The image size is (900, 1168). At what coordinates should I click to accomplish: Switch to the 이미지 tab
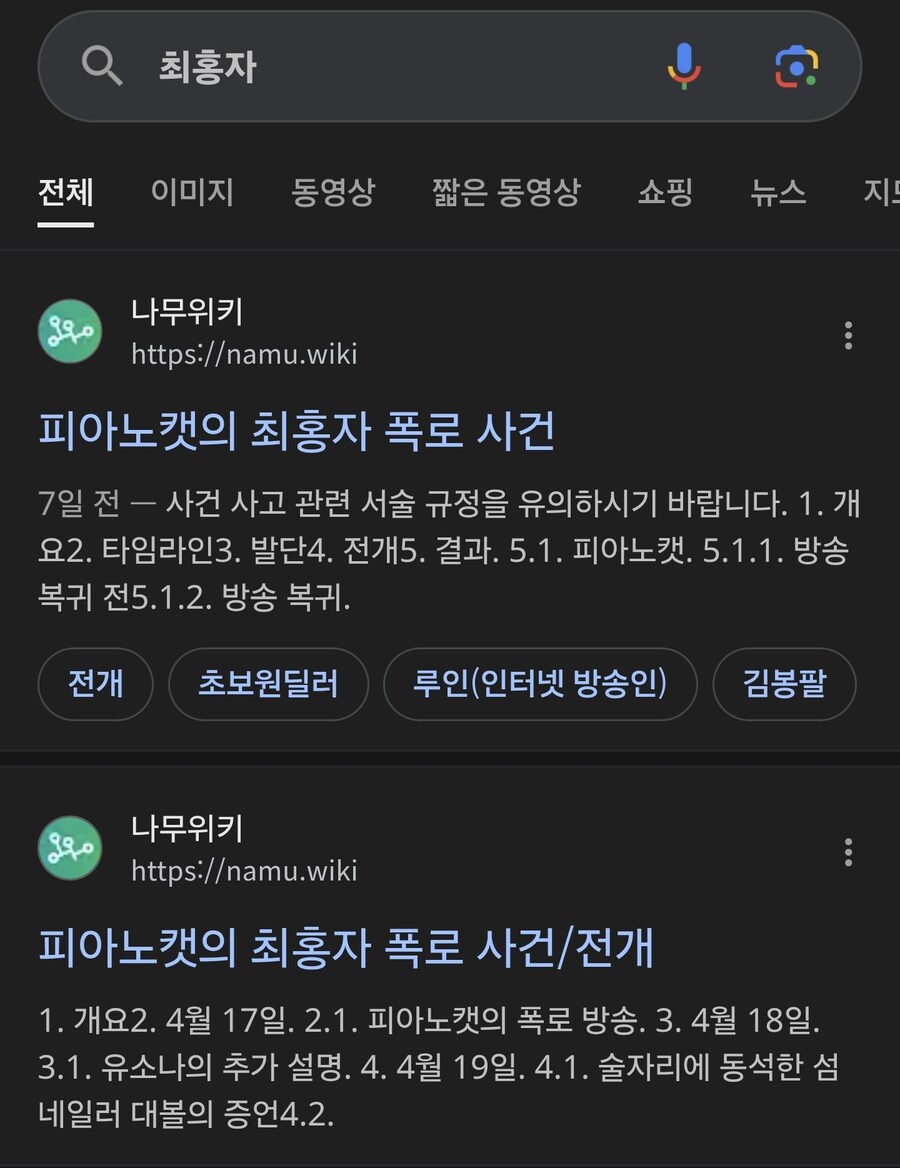(x=192, y=194)
